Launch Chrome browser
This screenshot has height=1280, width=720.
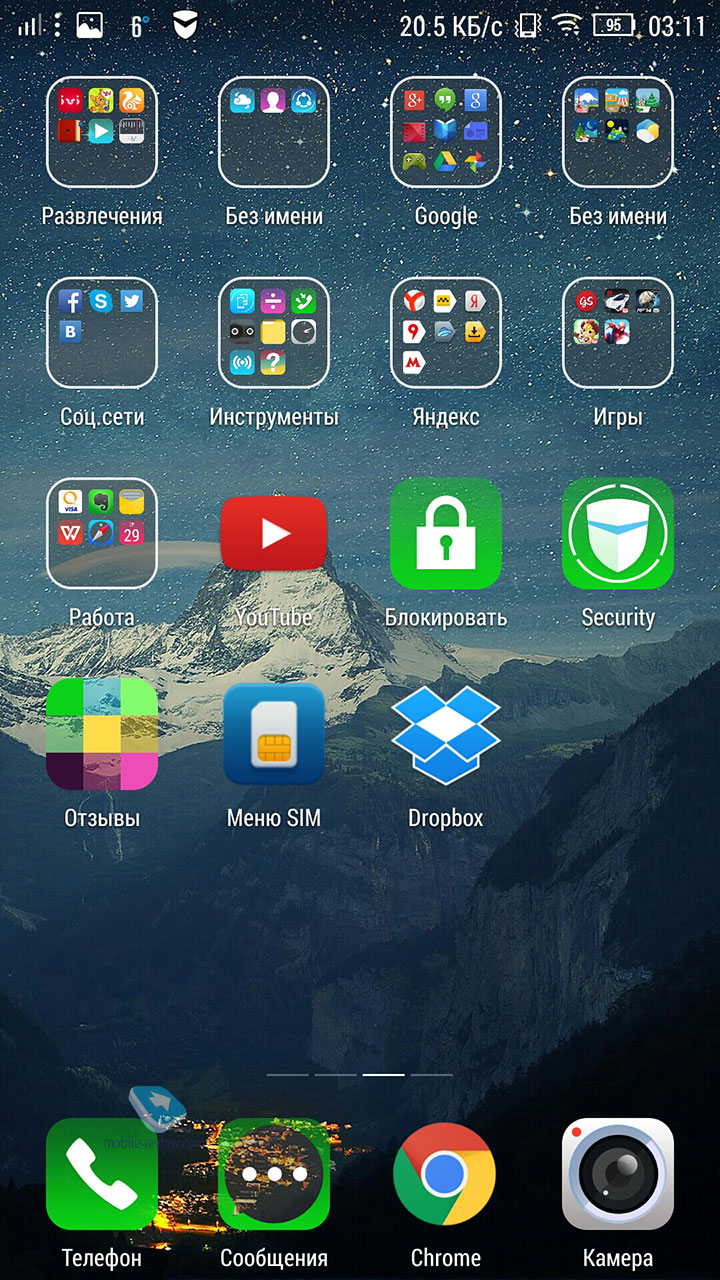click(446, 1174)
